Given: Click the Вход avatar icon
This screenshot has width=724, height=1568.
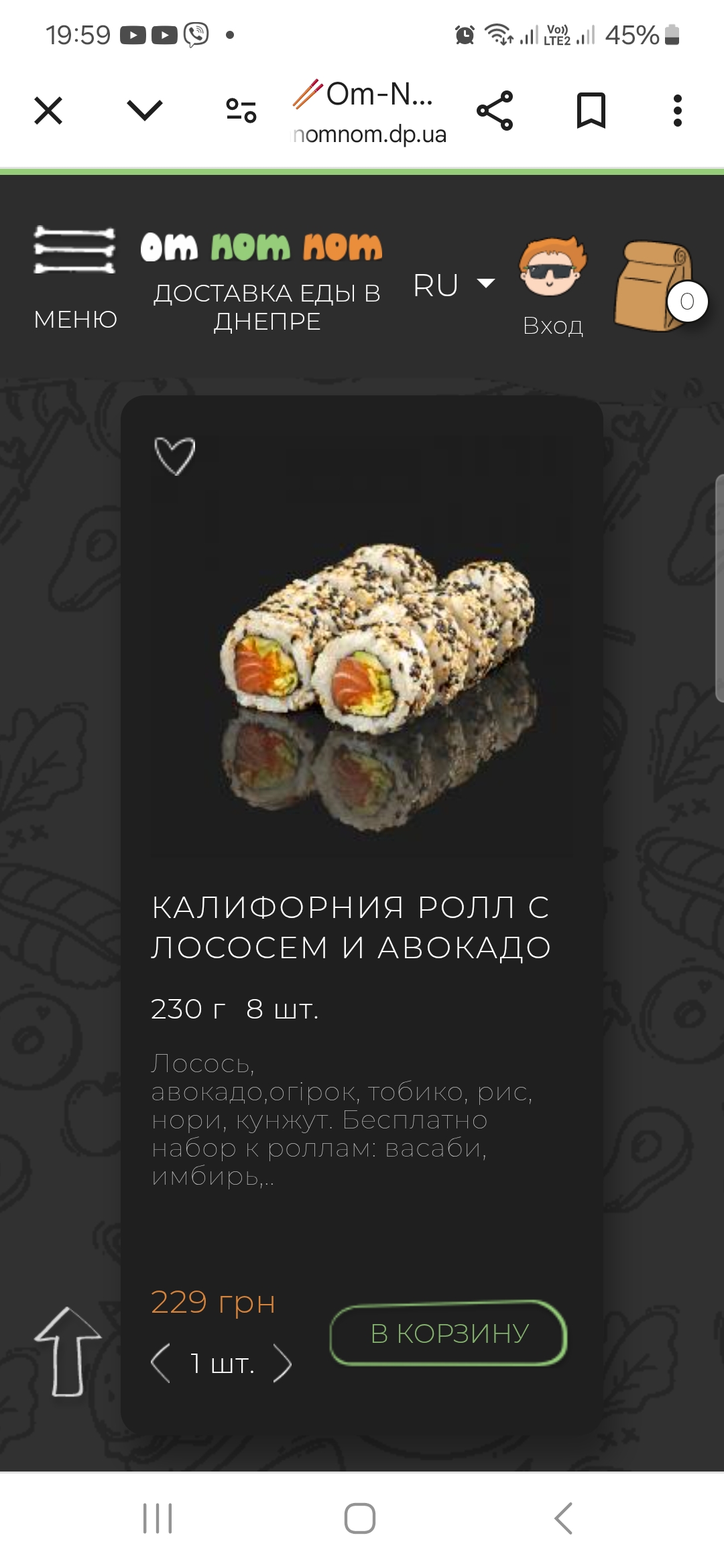Looking at the screenshot, I should (550, 275).
